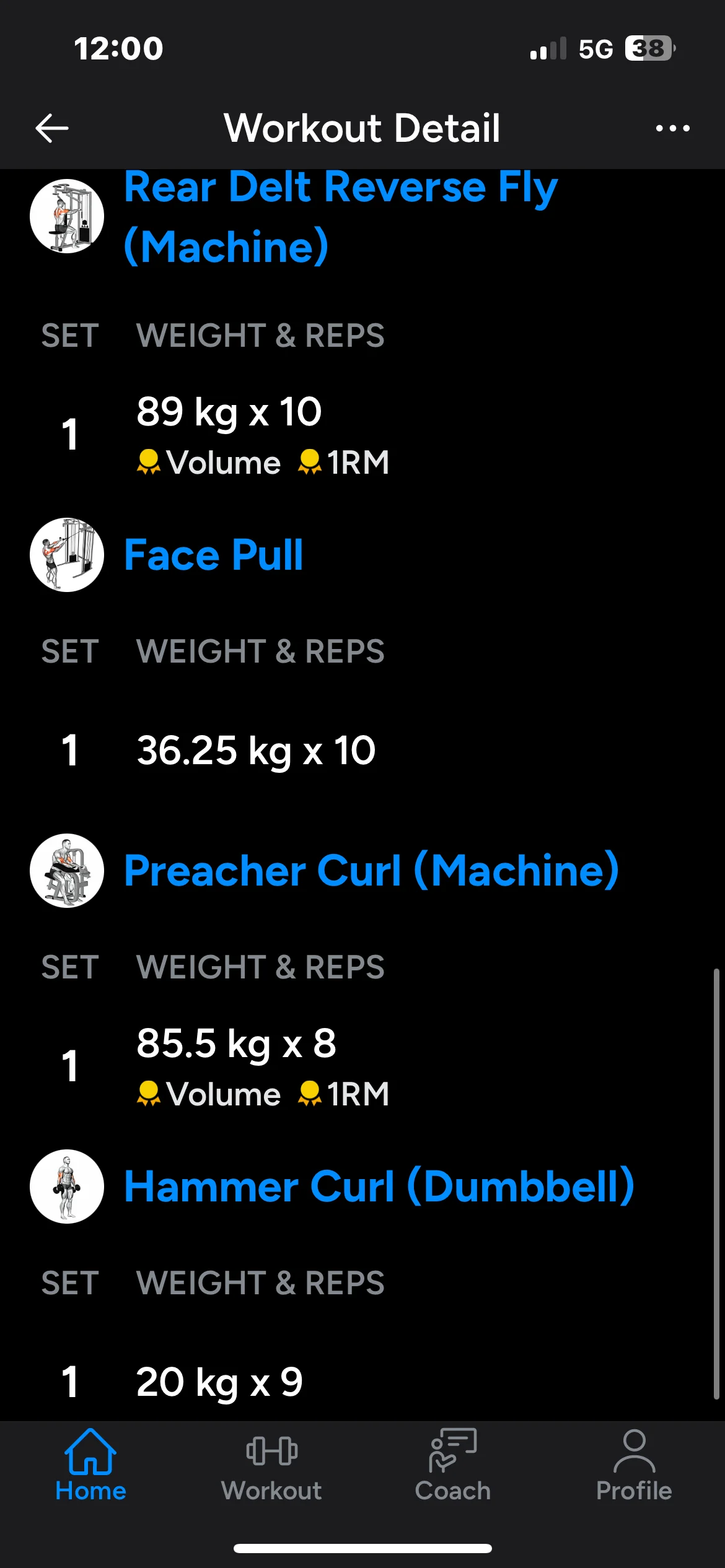The width and height of the screenshot is (725, 1568).
Task: Open Hammer Curl (Dumbbell) exercise
Action: [379, 1186]
